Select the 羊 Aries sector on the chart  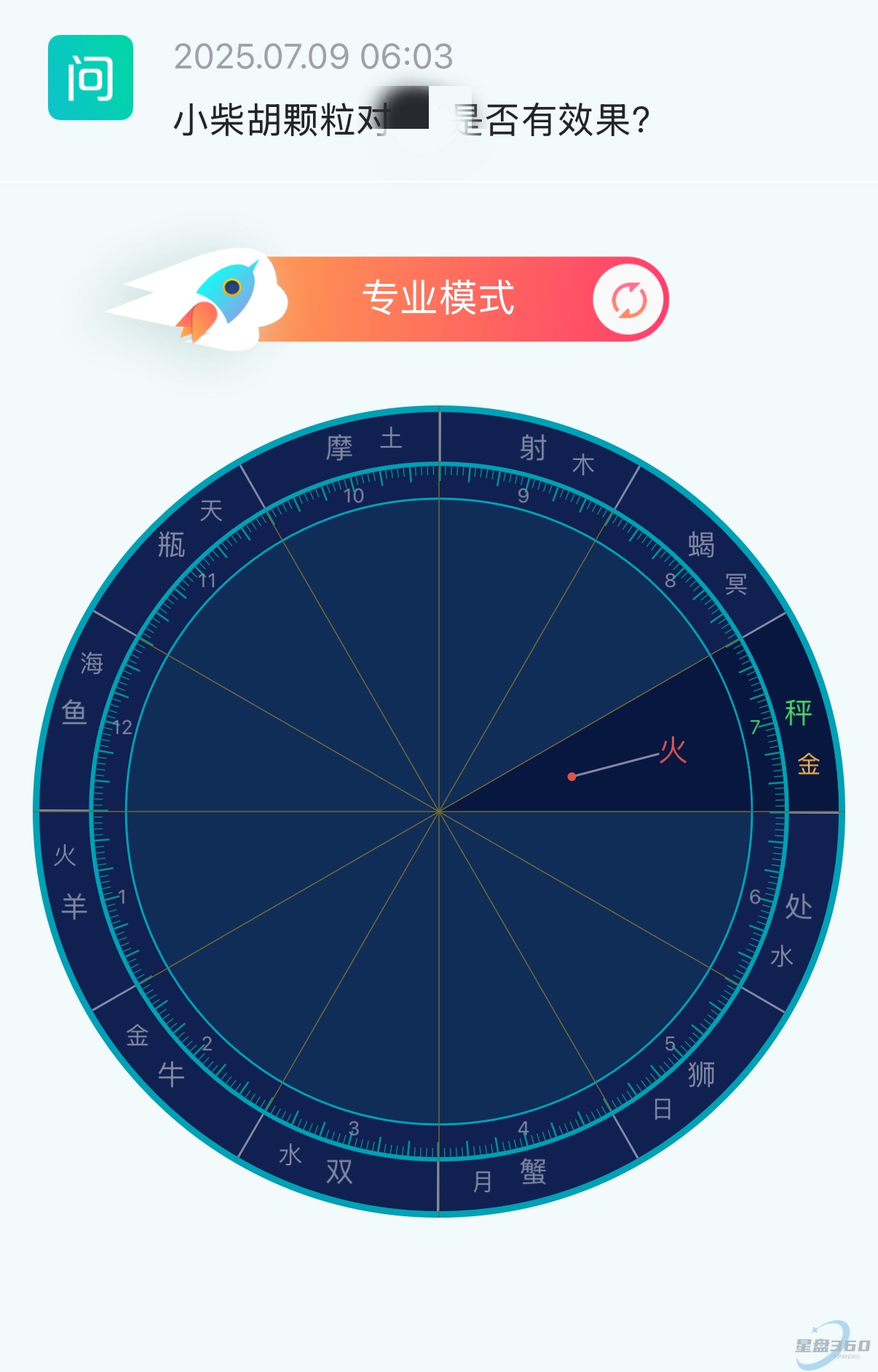coord(74,907)
